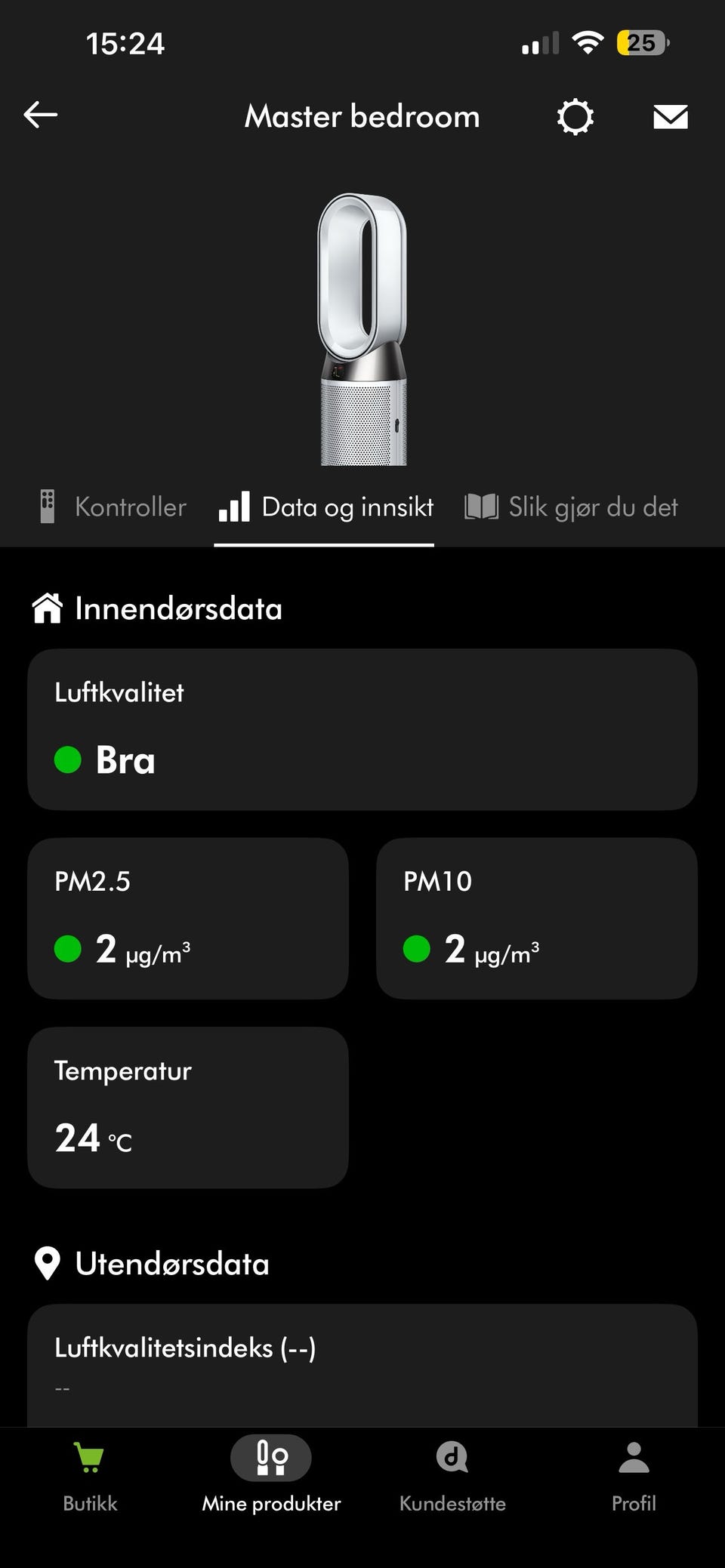
Task: Switch to the Kontroller tab
Action: (113, 507)
